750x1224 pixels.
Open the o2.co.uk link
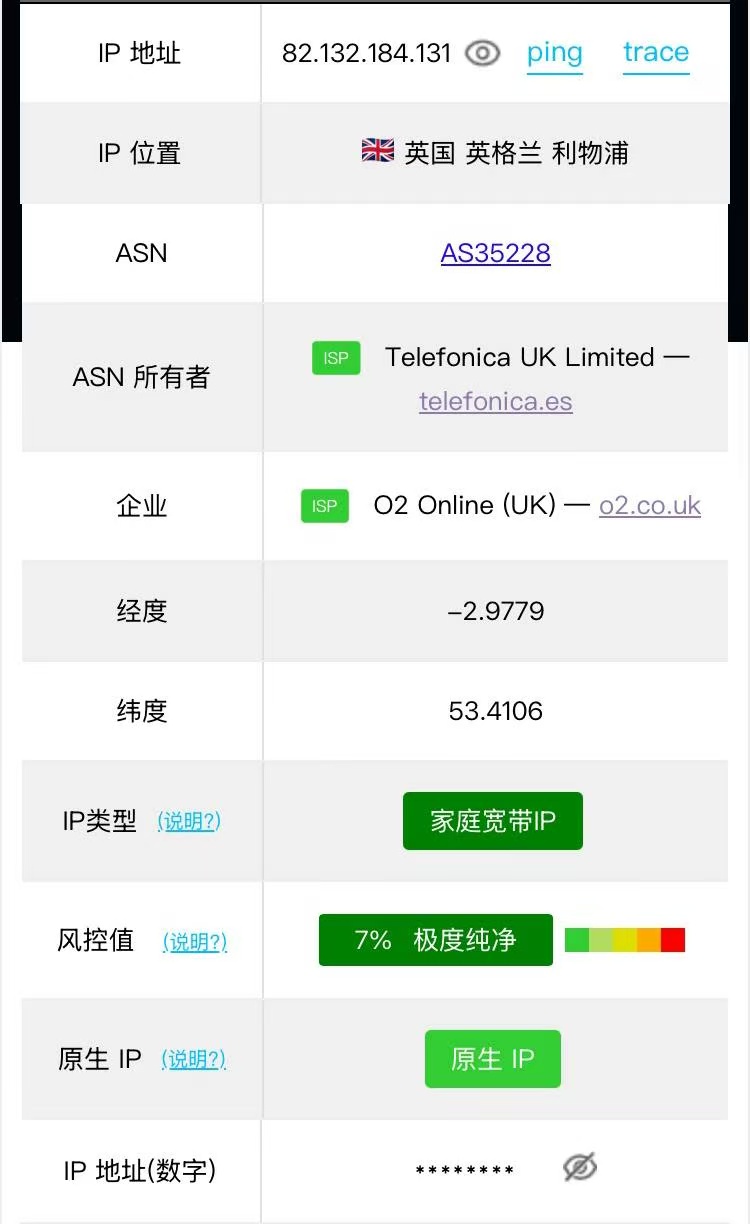pos(650,505)
